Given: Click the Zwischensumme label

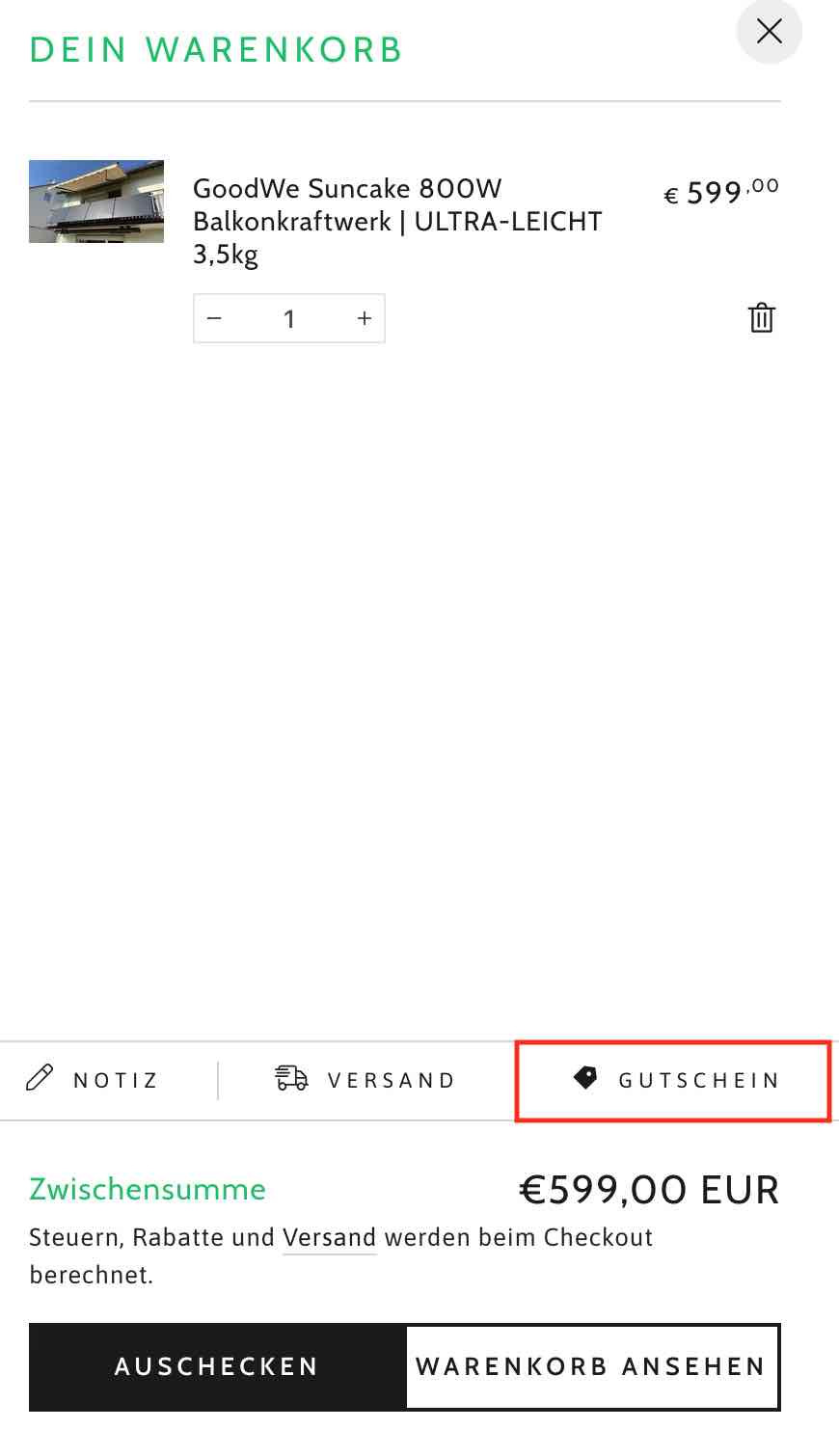Looking at the screenshot, I should pos(147,1190).
